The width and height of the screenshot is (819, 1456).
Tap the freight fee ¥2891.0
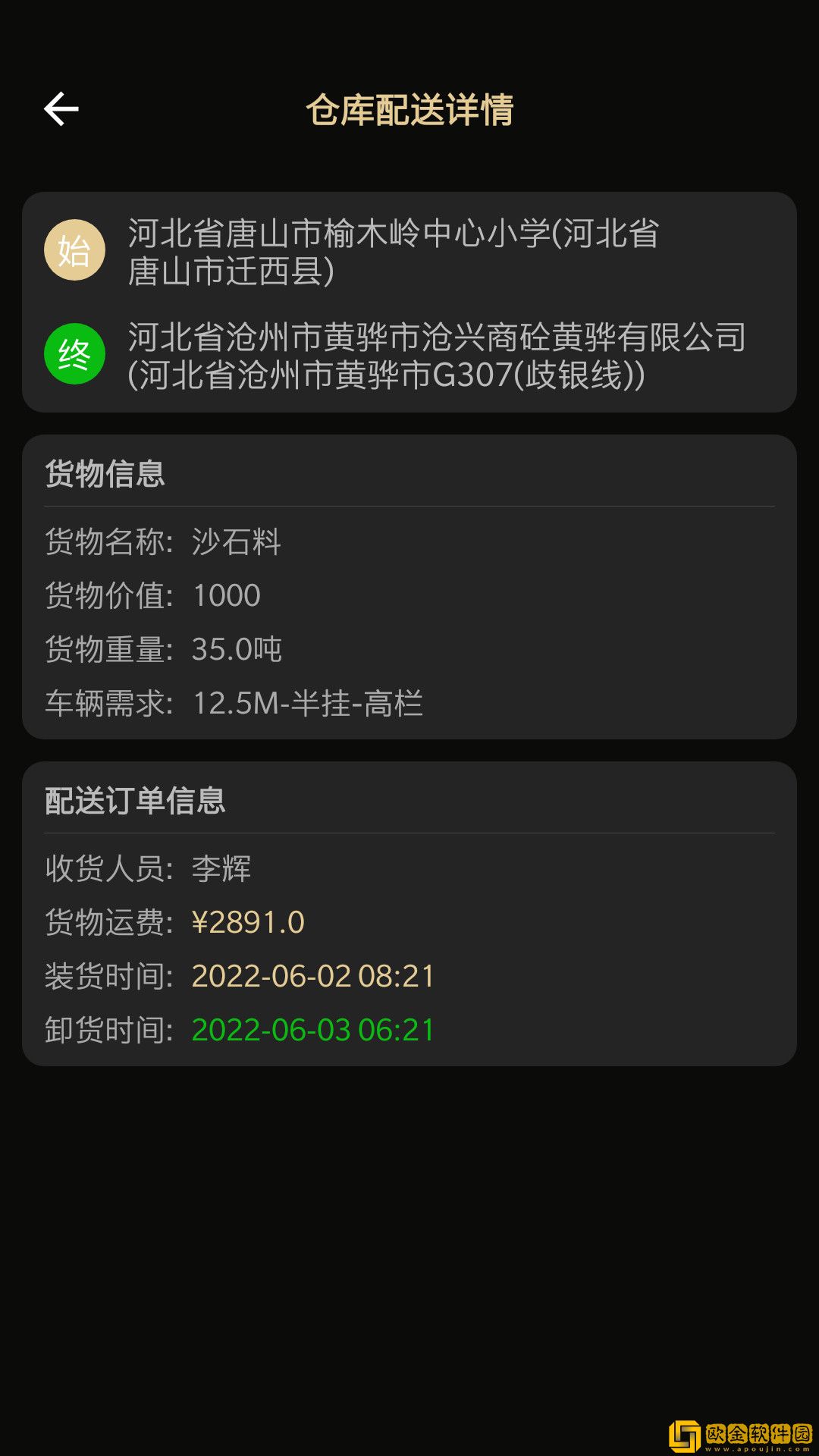click(x=248, y=922)
